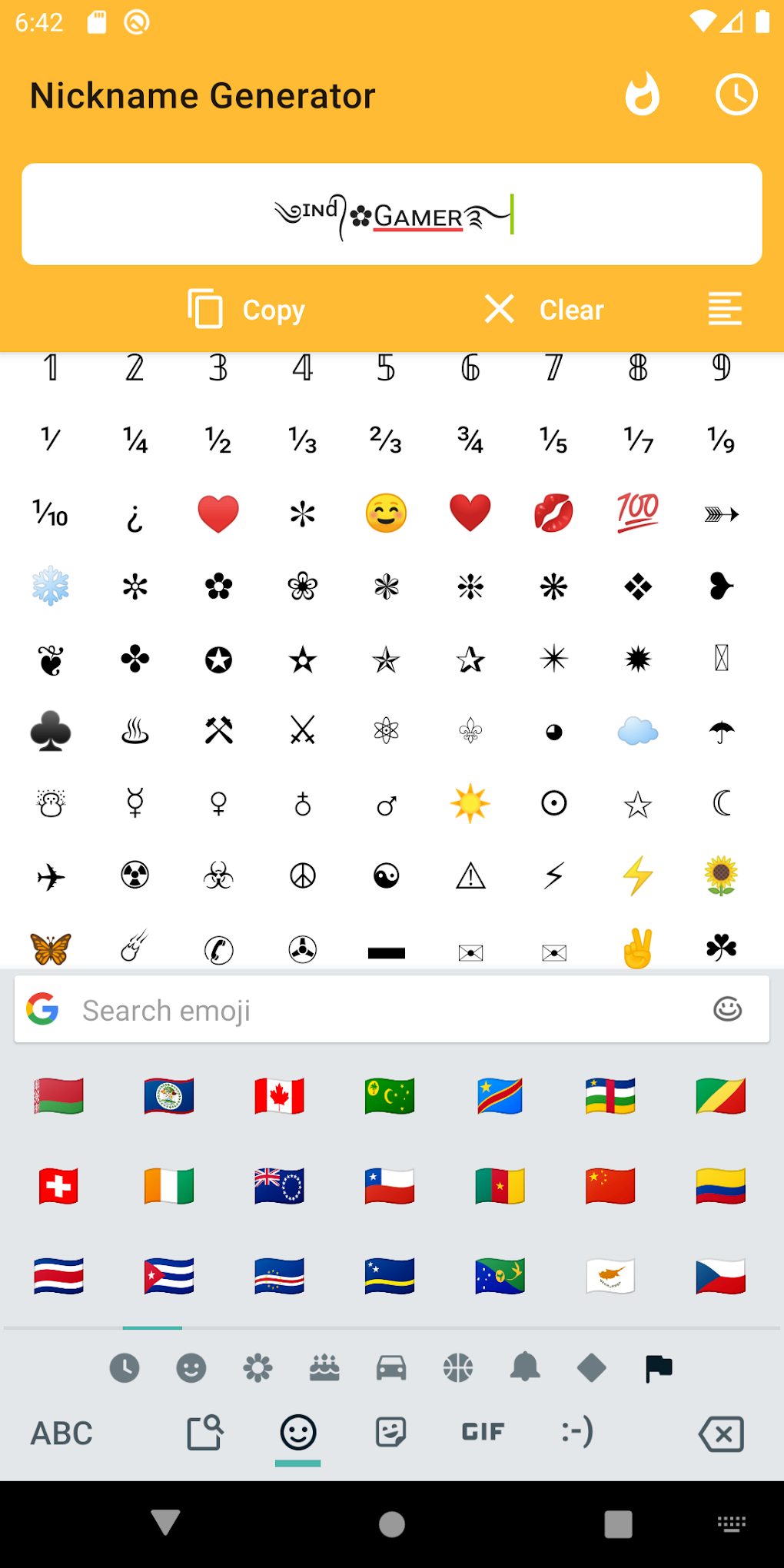The image size is (784, 1568).
Task: View nickname history via clock icon
Action: click(x=736, y=95)
